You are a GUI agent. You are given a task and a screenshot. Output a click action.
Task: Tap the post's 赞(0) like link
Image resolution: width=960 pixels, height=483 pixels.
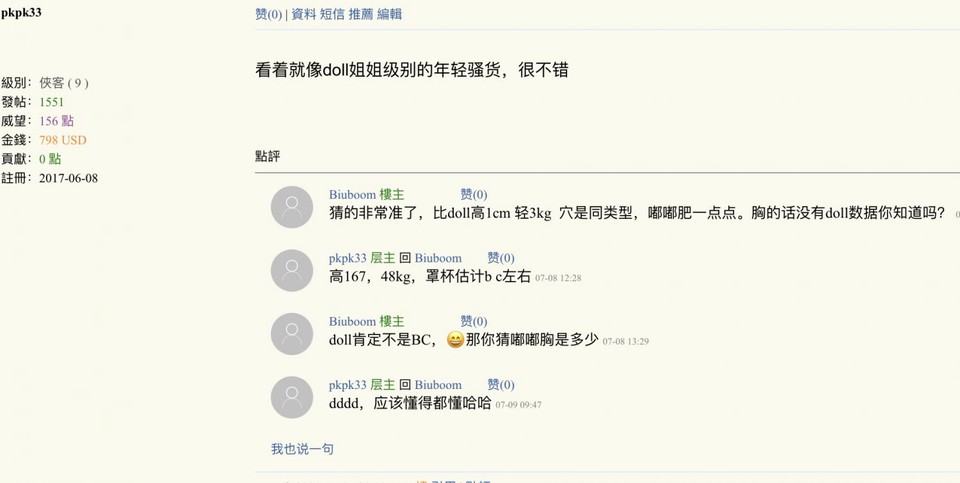[x=268, y=14]
